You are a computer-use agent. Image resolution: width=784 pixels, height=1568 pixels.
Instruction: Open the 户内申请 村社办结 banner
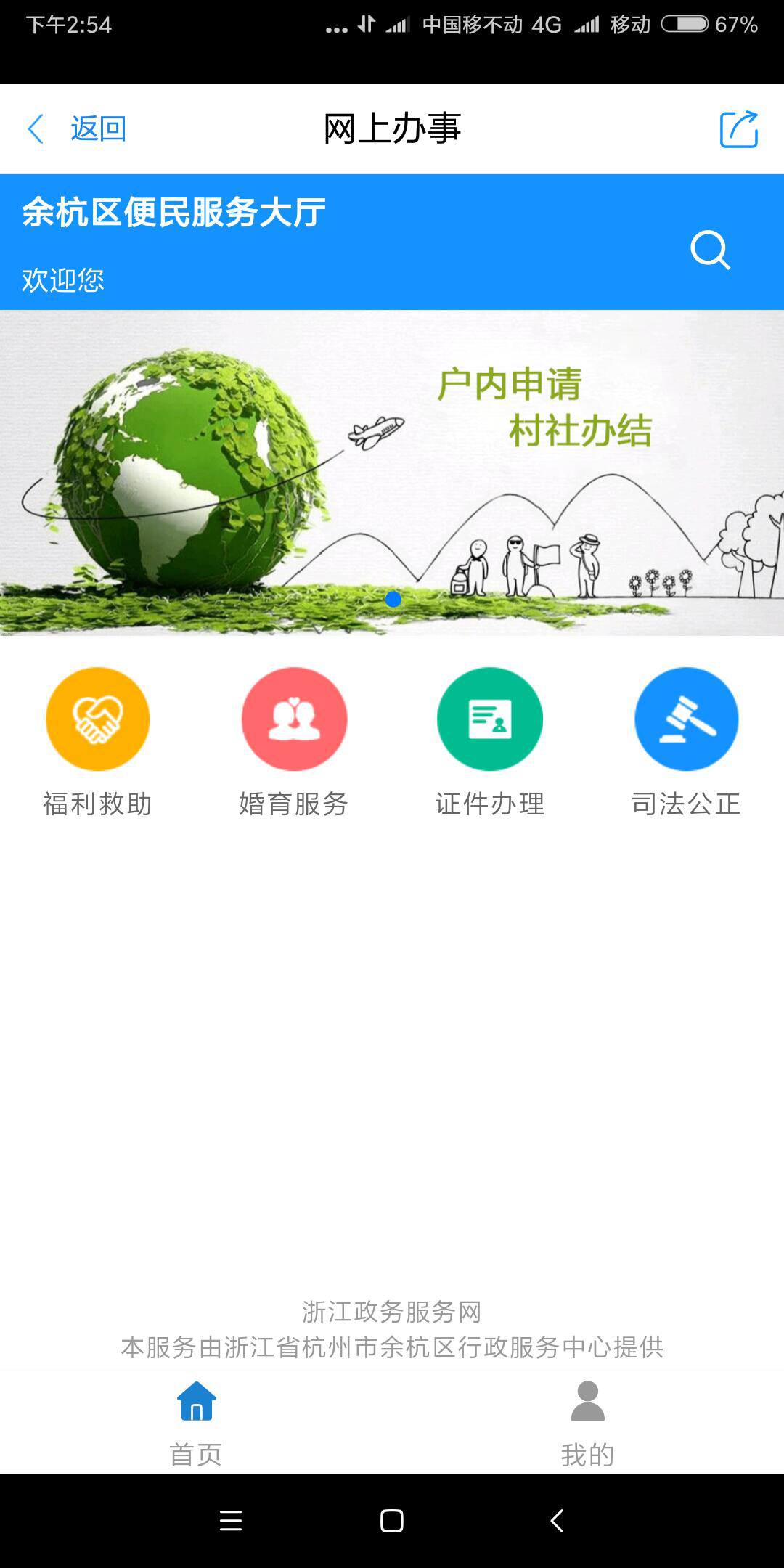392,473
